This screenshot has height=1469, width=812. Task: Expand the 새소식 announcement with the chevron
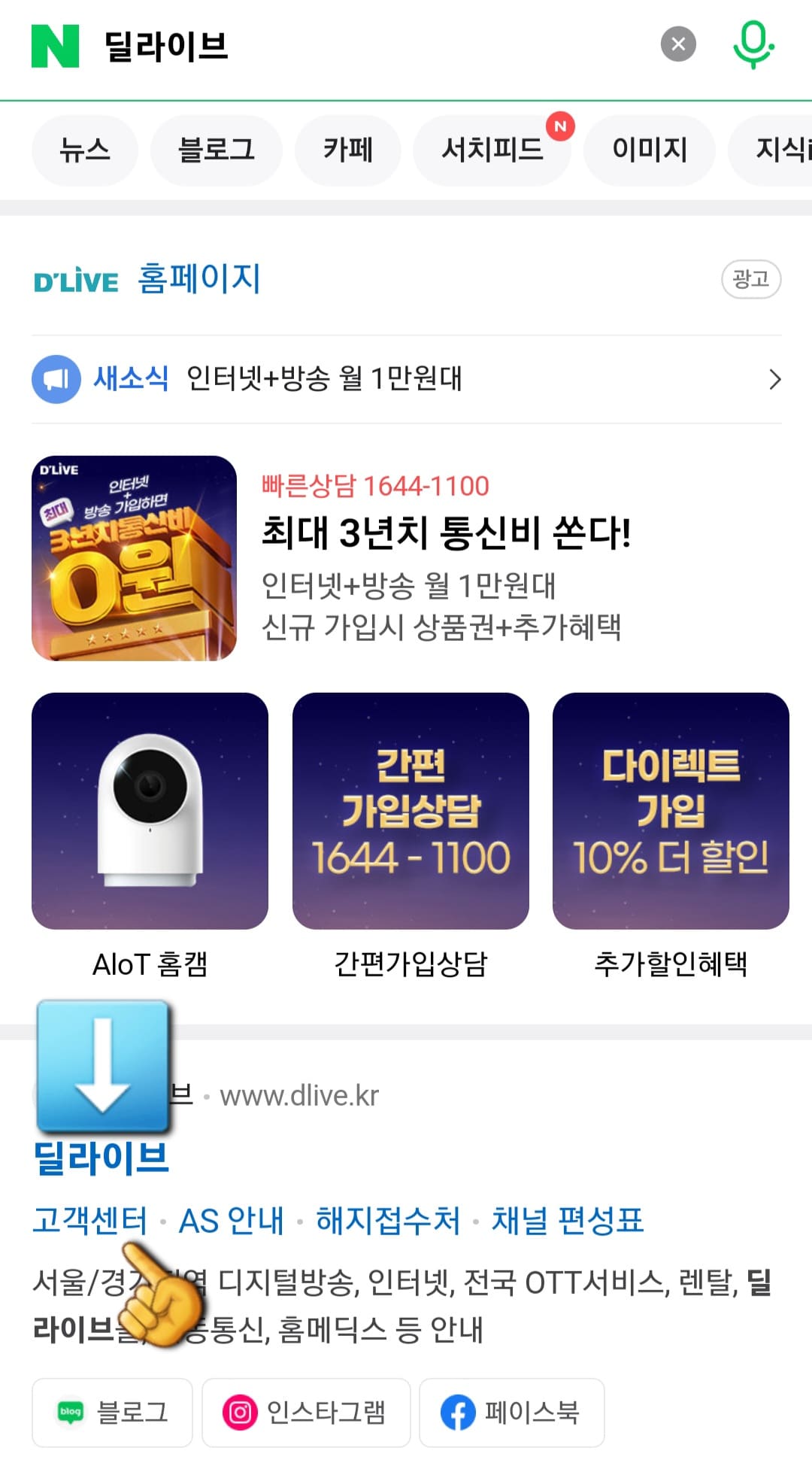[x=776, y=380]
